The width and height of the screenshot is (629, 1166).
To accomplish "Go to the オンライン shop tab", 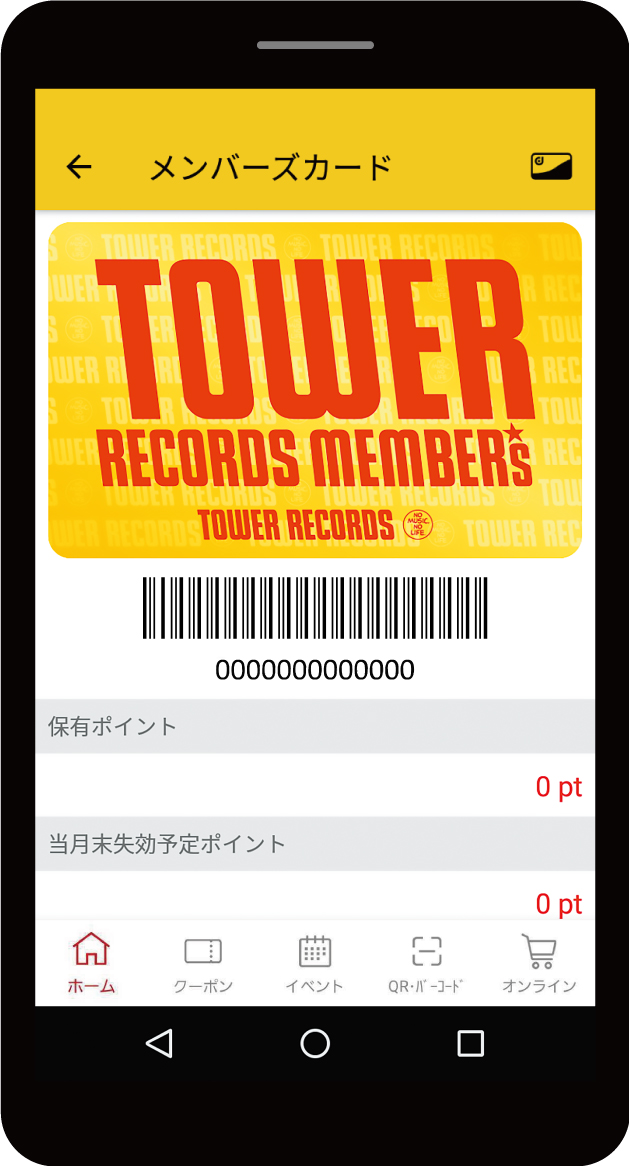I will click(539, 964).
